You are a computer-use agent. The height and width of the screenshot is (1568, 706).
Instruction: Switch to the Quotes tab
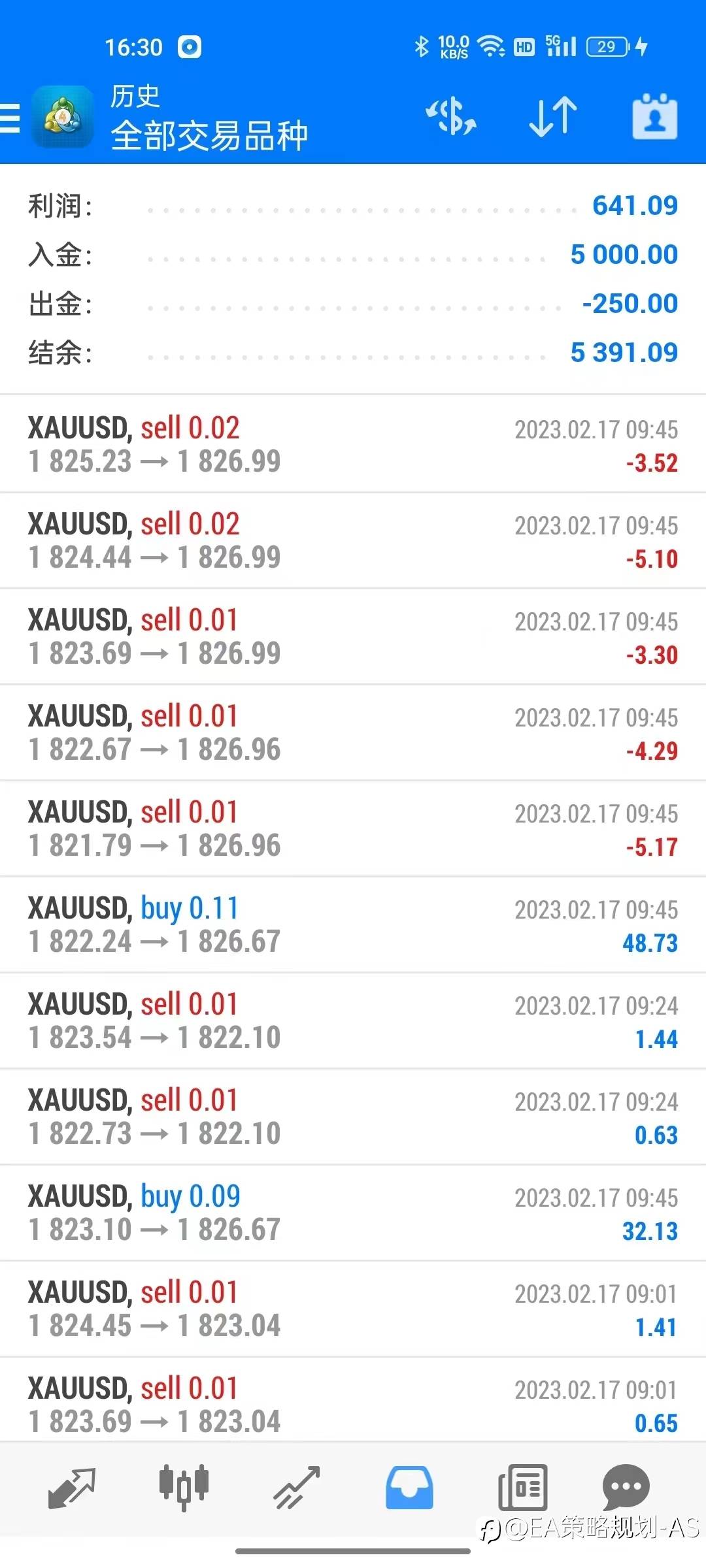tap(72, 1487)
